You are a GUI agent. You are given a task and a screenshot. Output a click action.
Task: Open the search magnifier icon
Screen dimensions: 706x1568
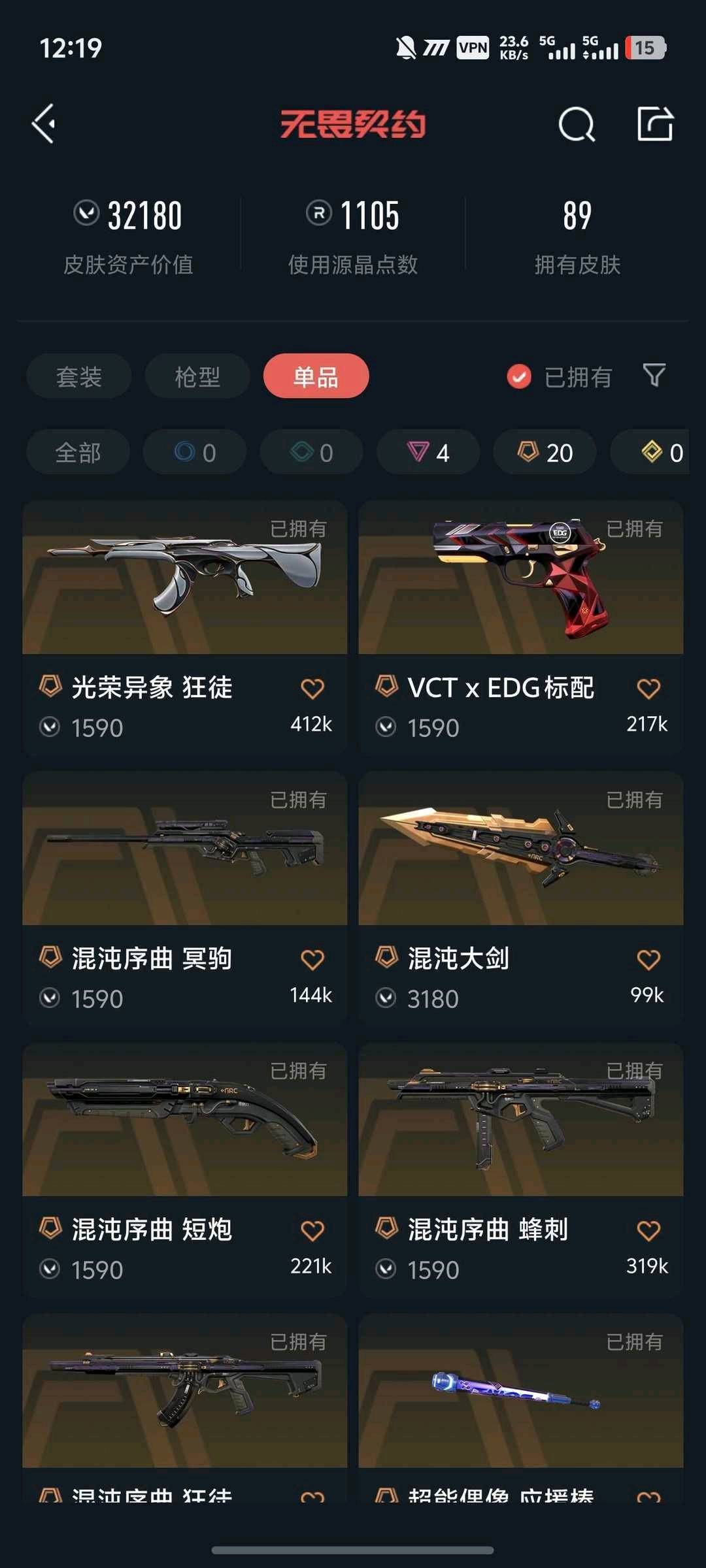click(576, 124)
